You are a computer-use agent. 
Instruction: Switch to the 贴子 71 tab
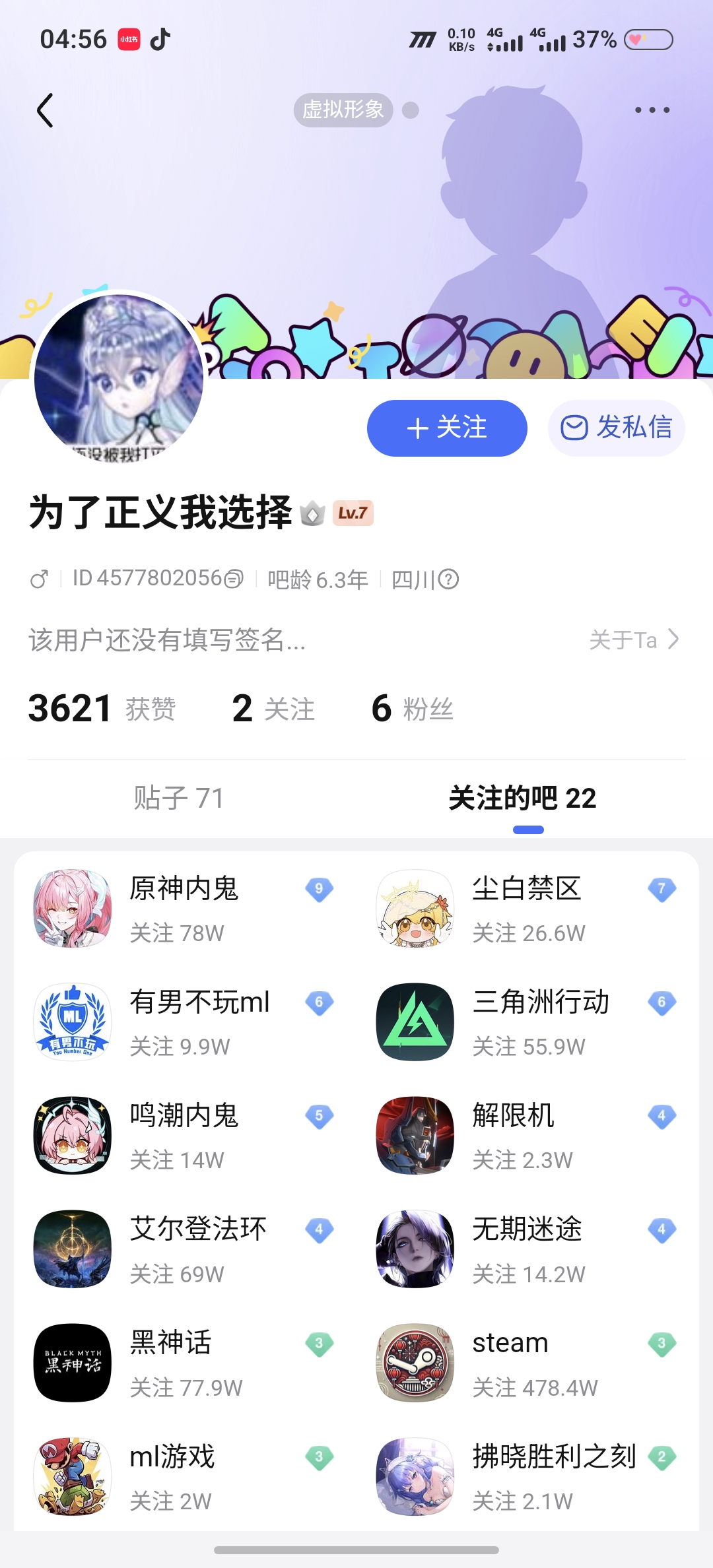click(179, 798)
